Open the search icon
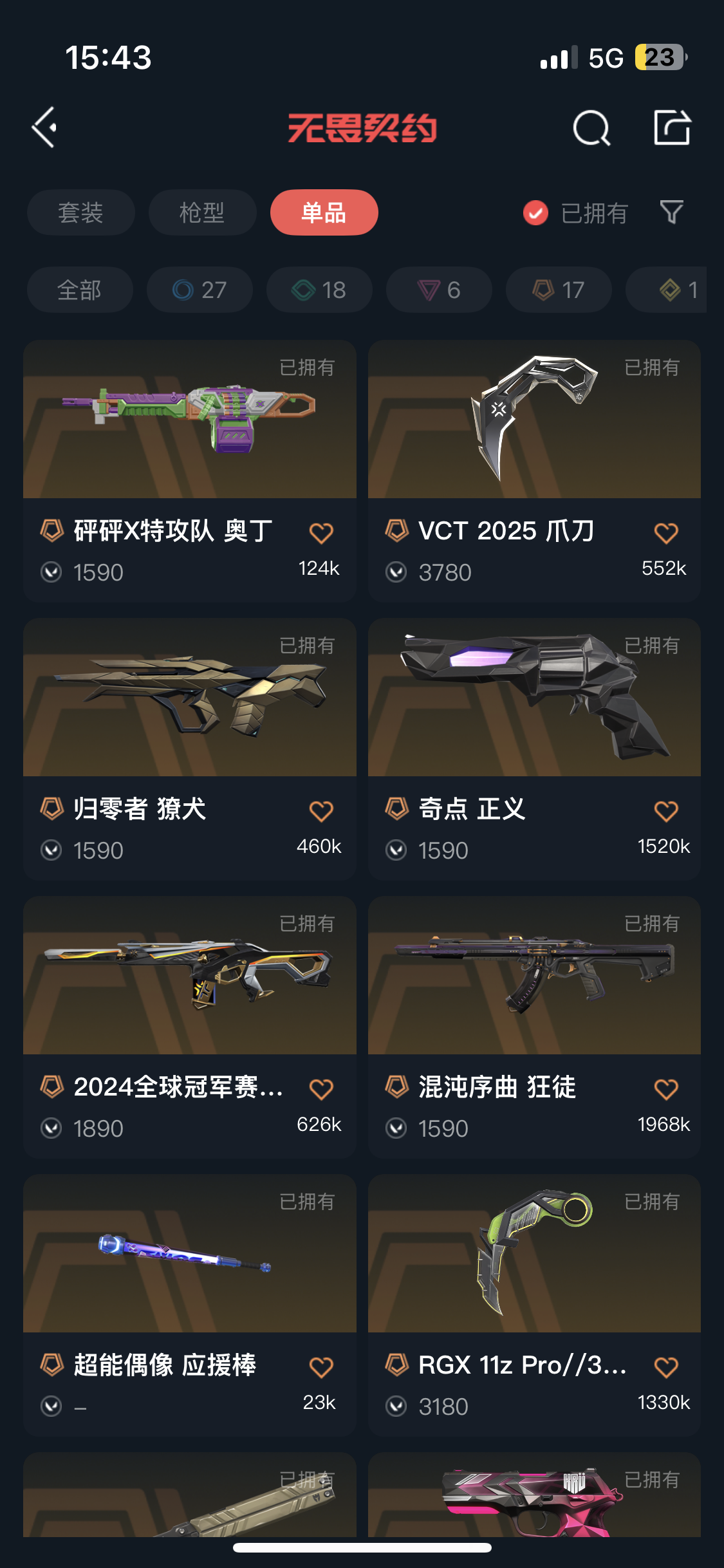The width and height of the screenshot is (724, 1568). pos(591,127)
